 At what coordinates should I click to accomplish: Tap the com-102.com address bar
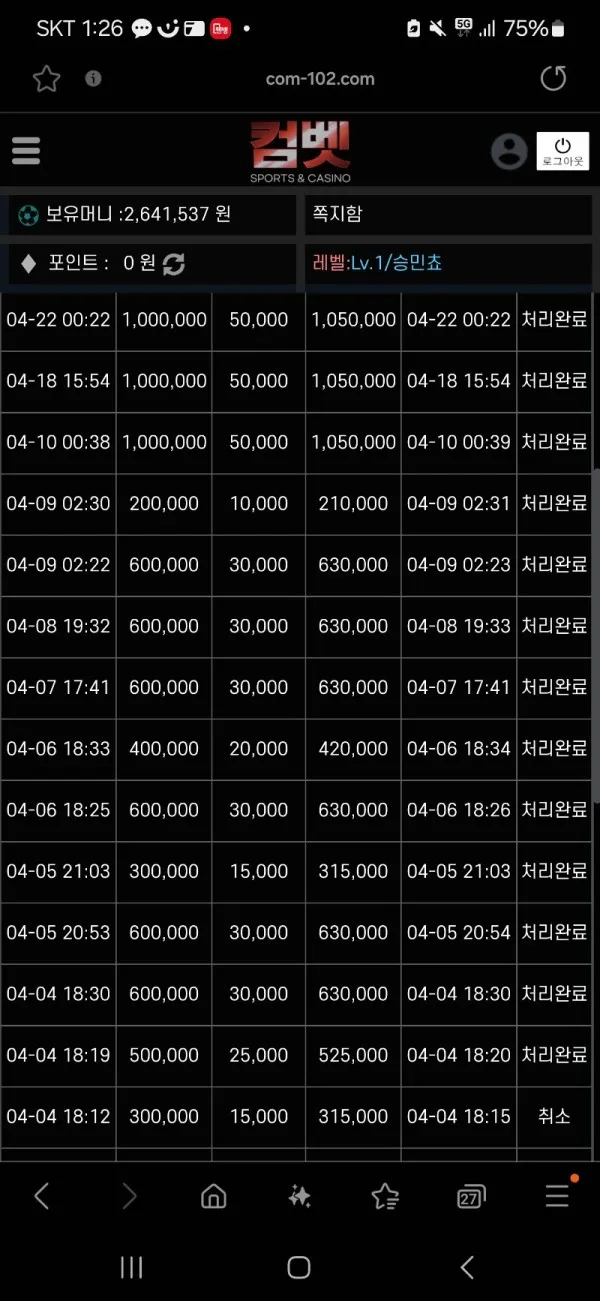(320, 79)
